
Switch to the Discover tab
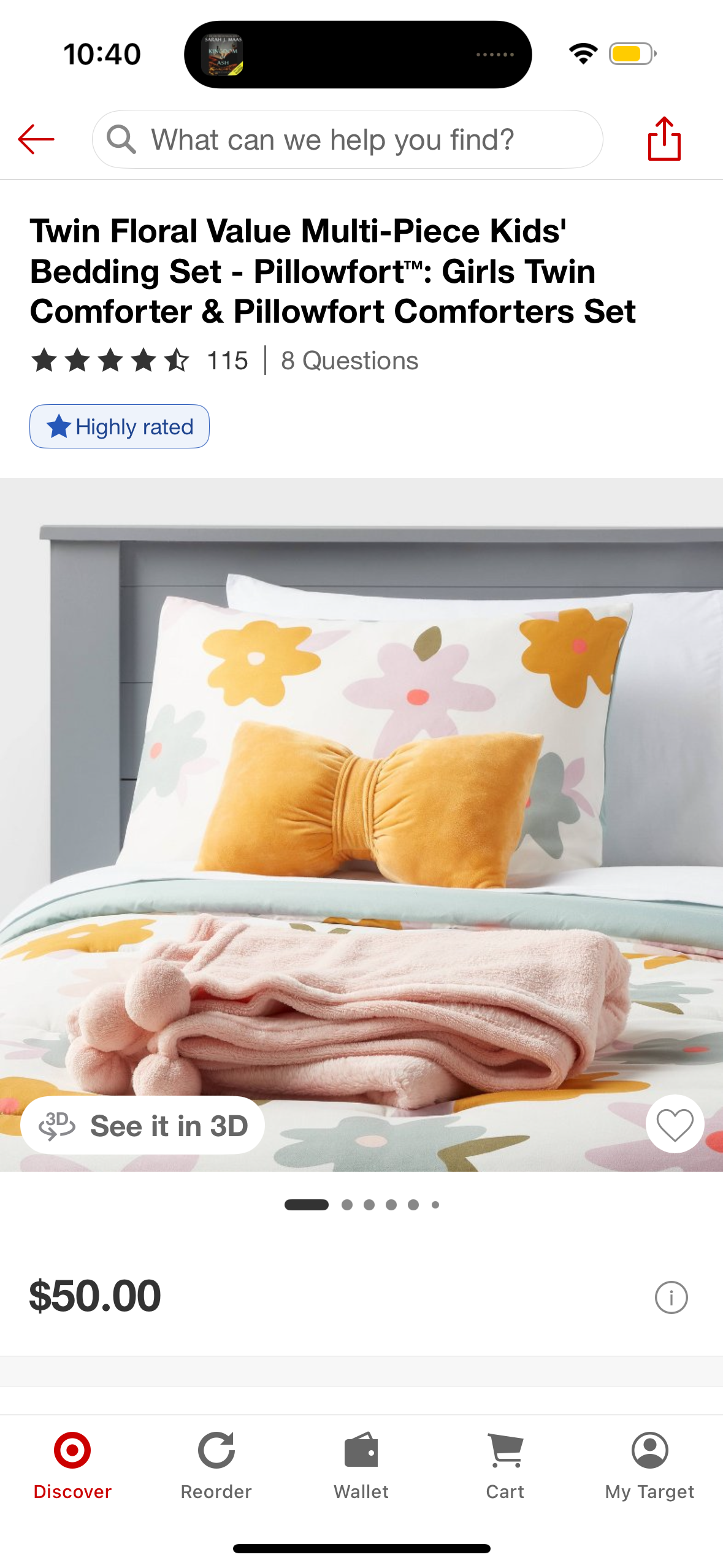(72, 1466)
